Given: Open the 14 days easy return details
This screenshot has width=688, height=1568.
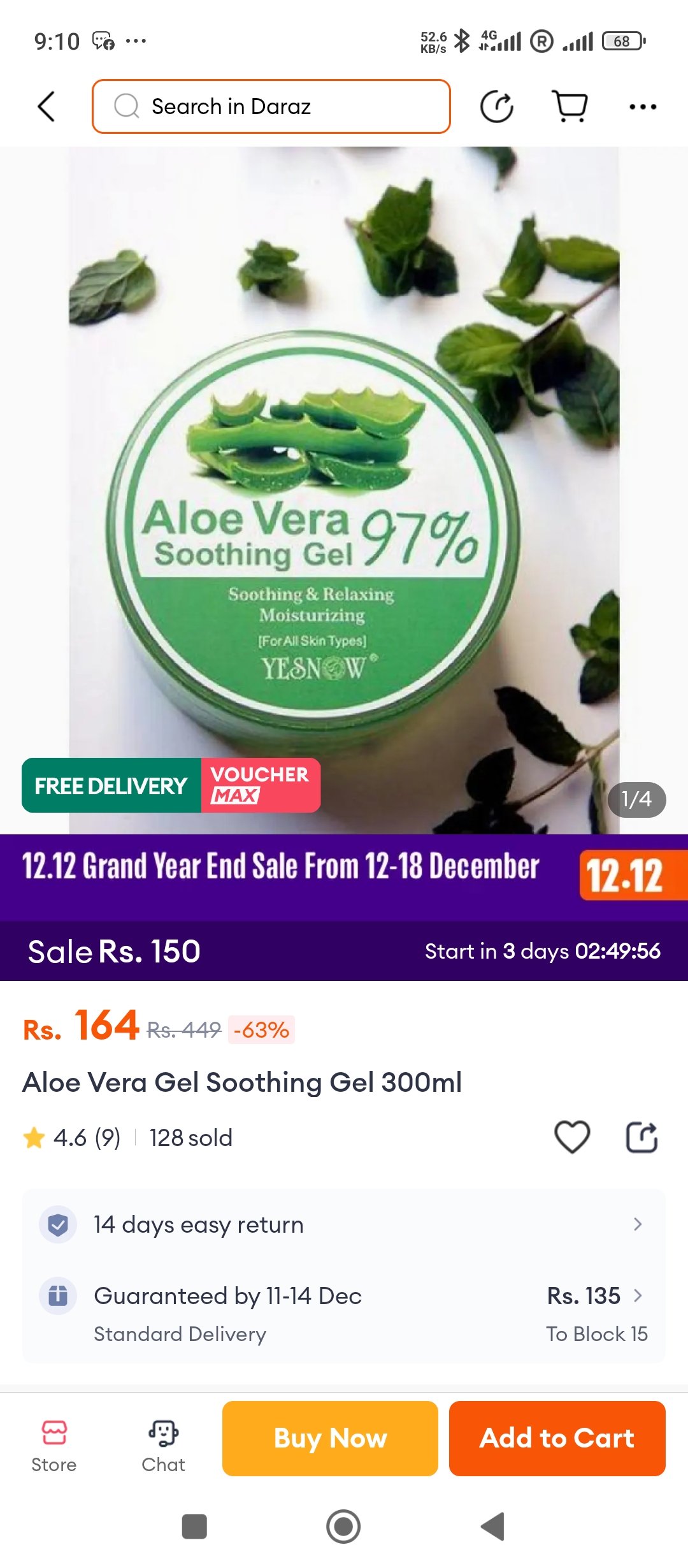Looking at the screenshot, I should click(x=344, y=1224).
